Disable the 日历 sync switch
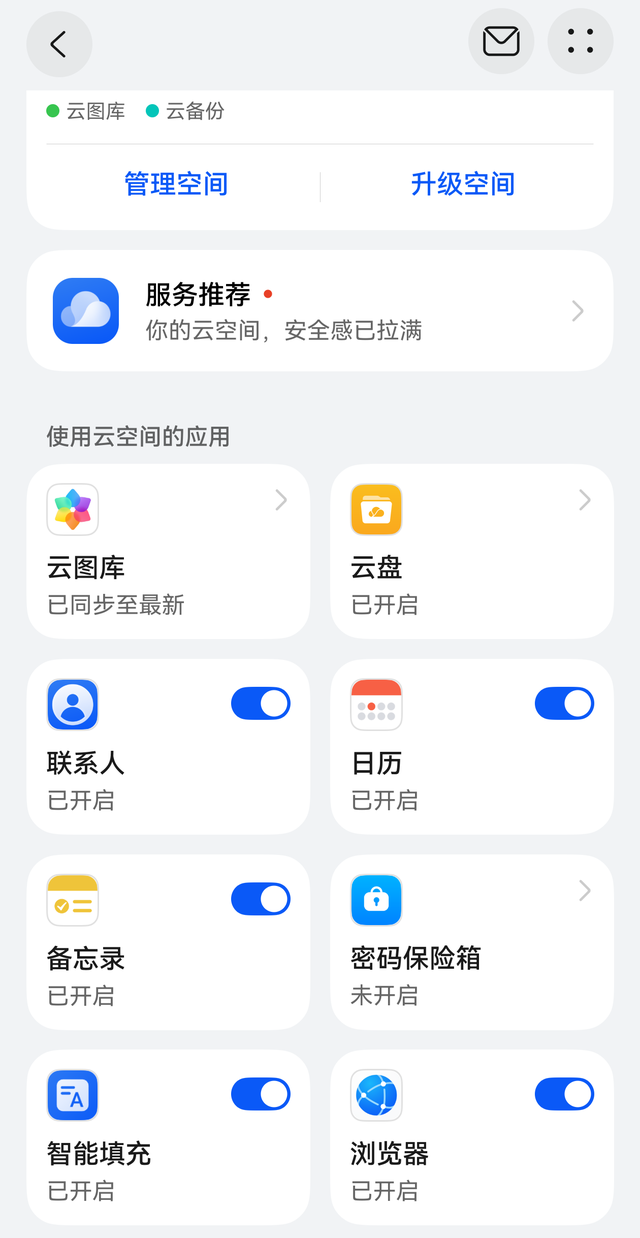Screen dimensions: 640x1238 pyautogui.click(x=565, y=704)
